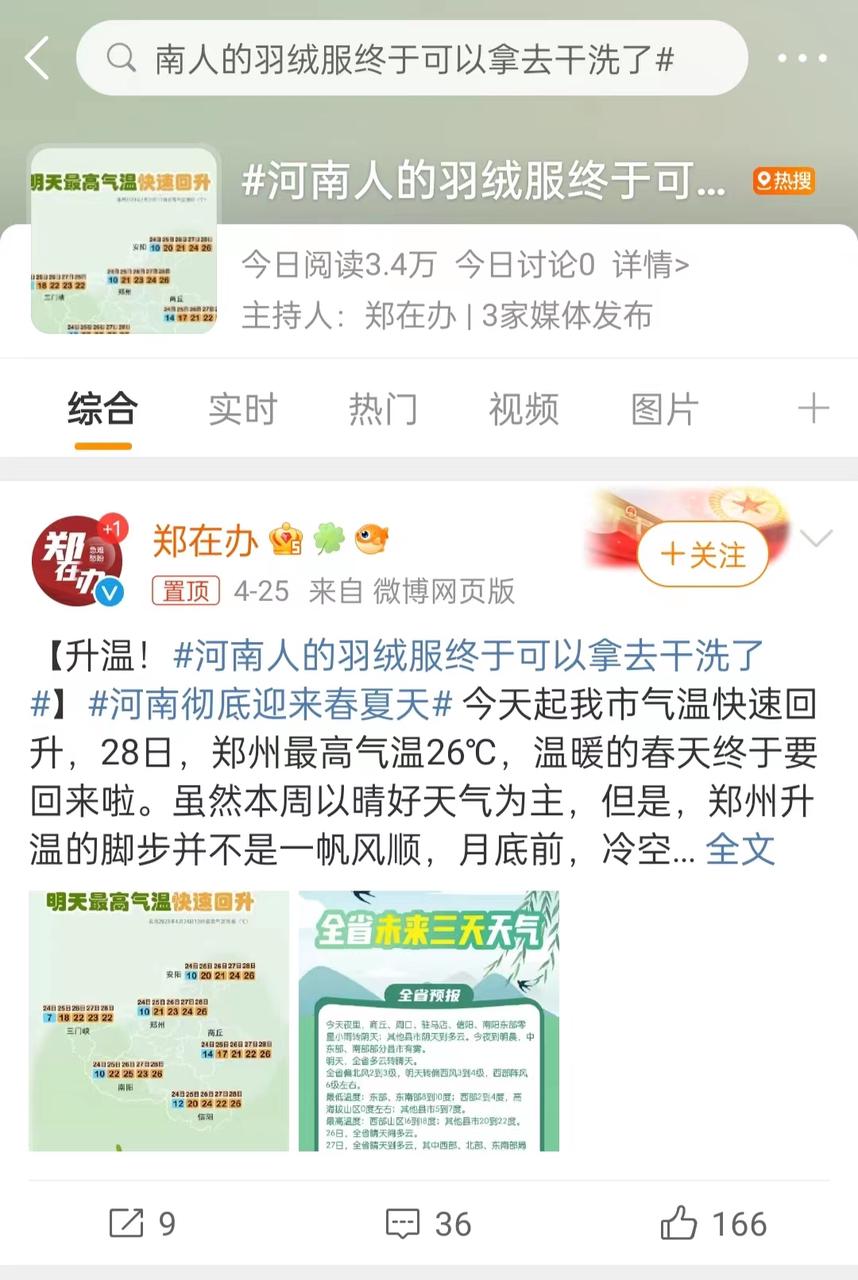Open 郑在办's profile avatar
Viewport: 858px width, 1280px height.
click(x=80, y=561)
